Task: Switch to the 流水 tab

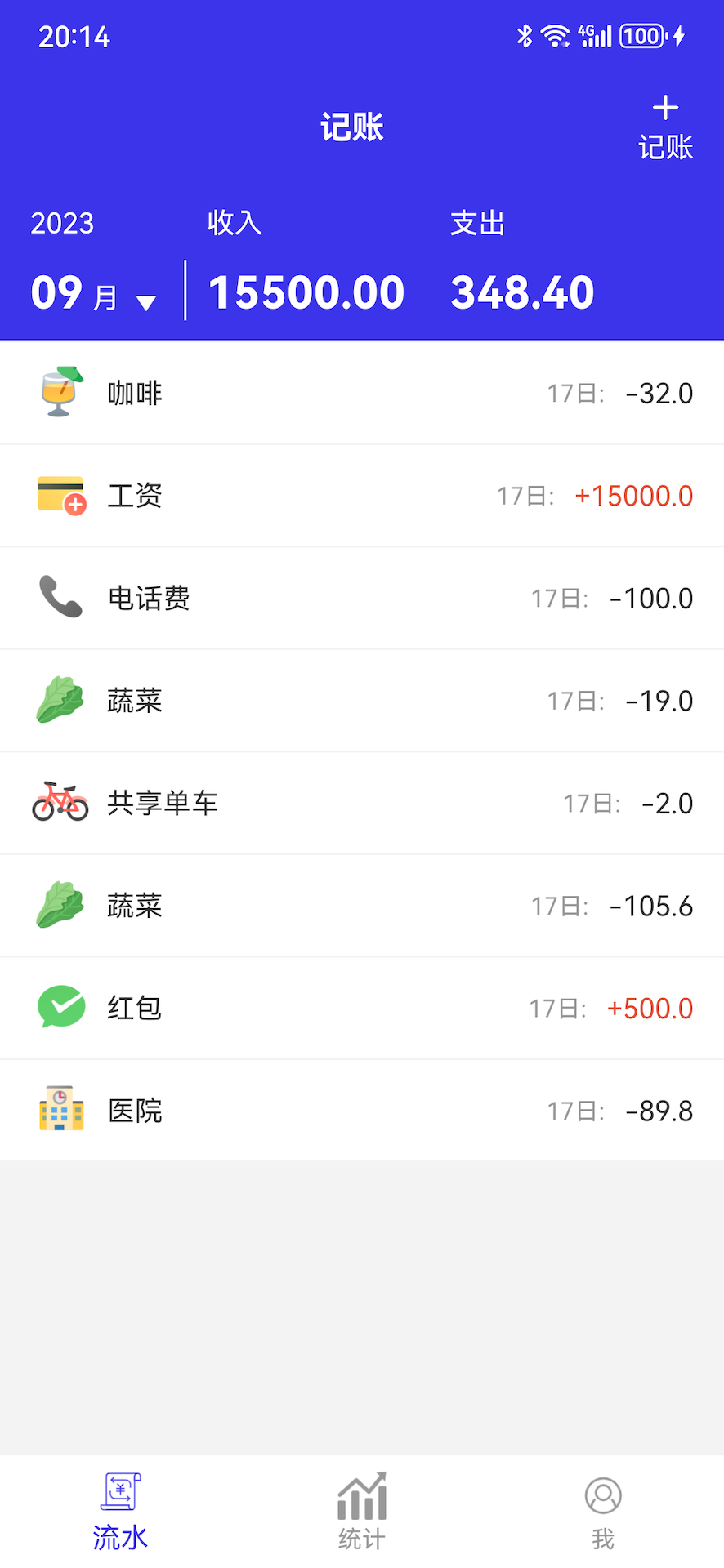Action: (x=120, y=1512)
